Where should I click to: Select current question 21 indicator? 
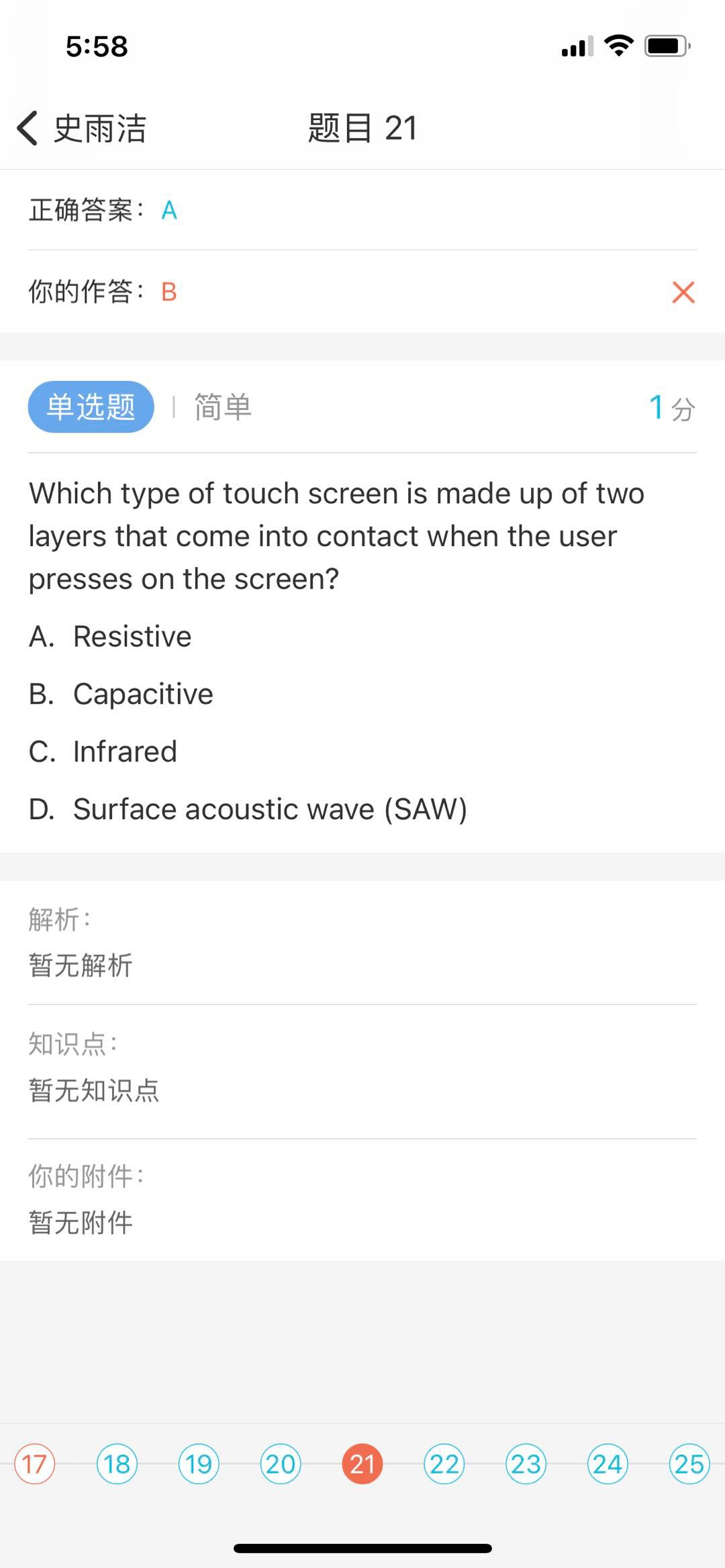[362, 1463]
